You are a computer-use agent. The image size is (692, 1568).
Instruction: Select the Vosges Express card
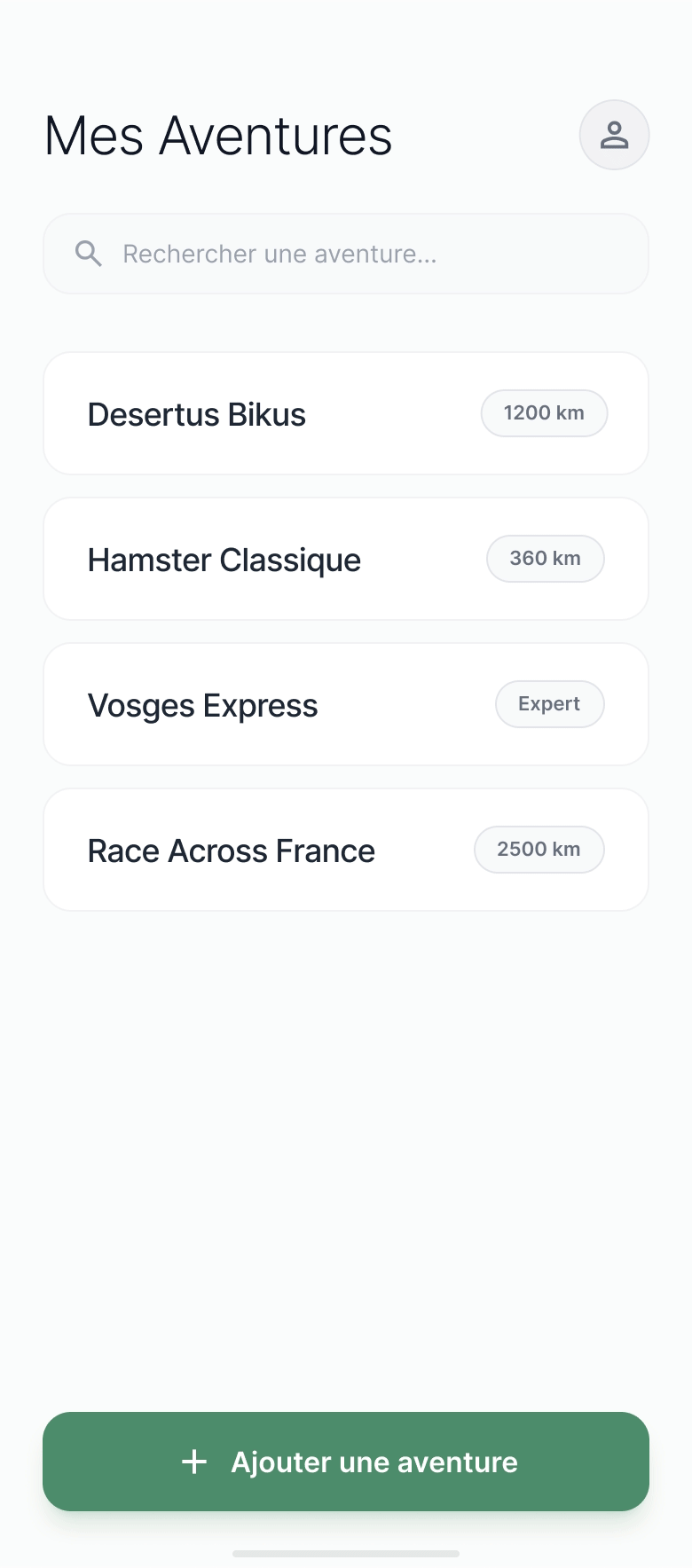pos(346,704)
